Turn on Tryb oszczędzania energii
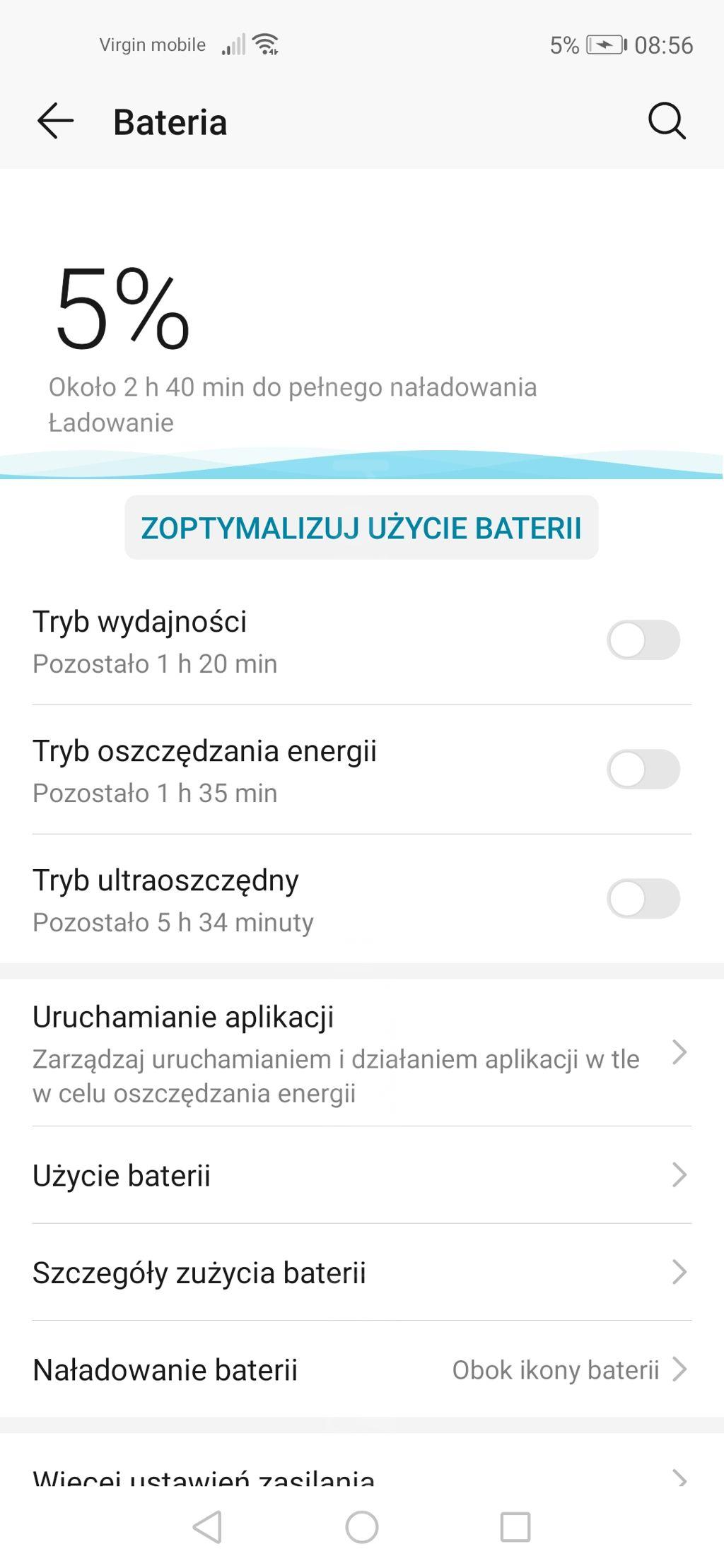 click(x=643, y=770)
